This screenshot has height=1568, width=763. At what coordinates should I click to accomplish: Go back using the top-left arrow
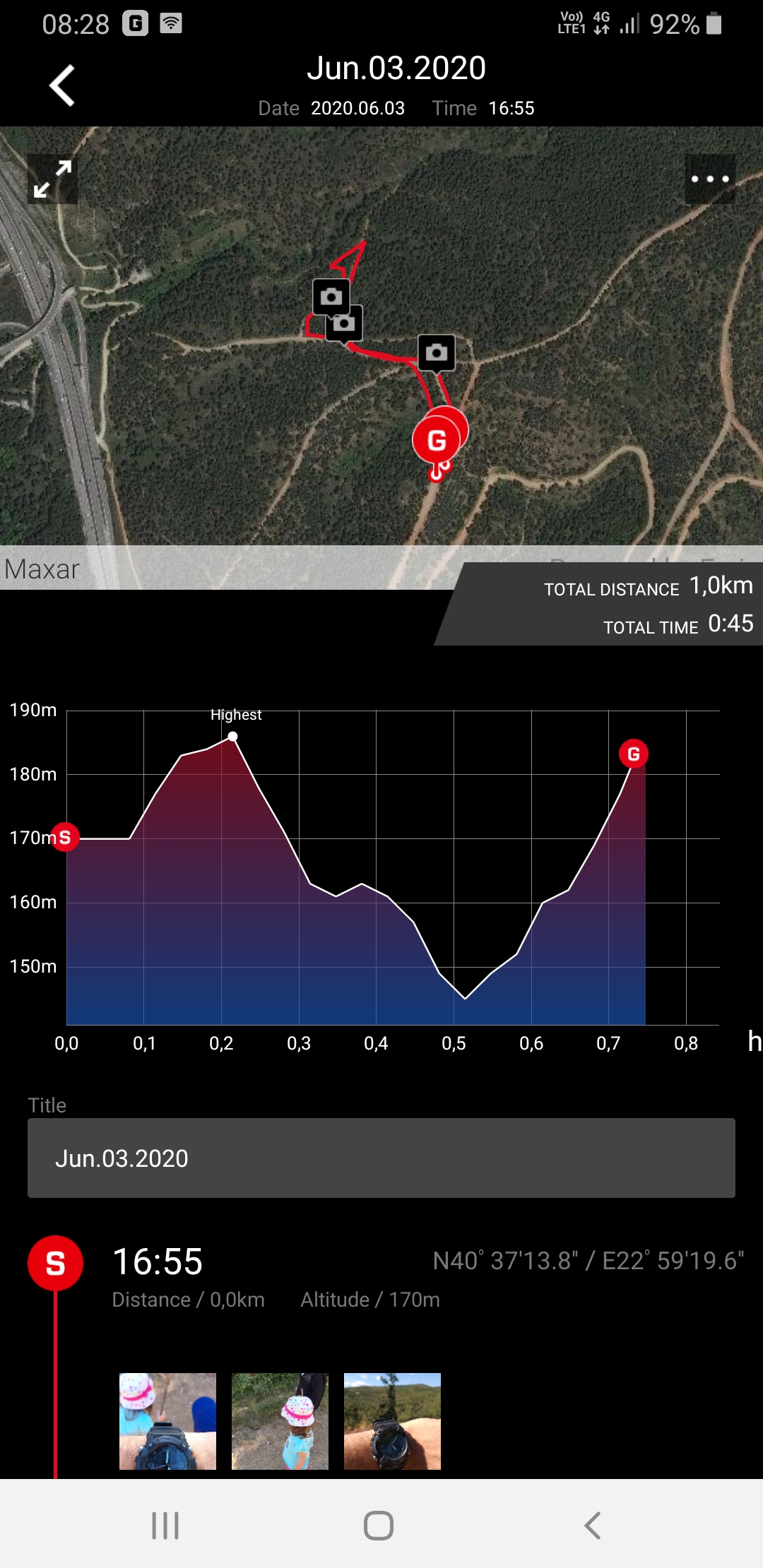(x=62, y=85)
